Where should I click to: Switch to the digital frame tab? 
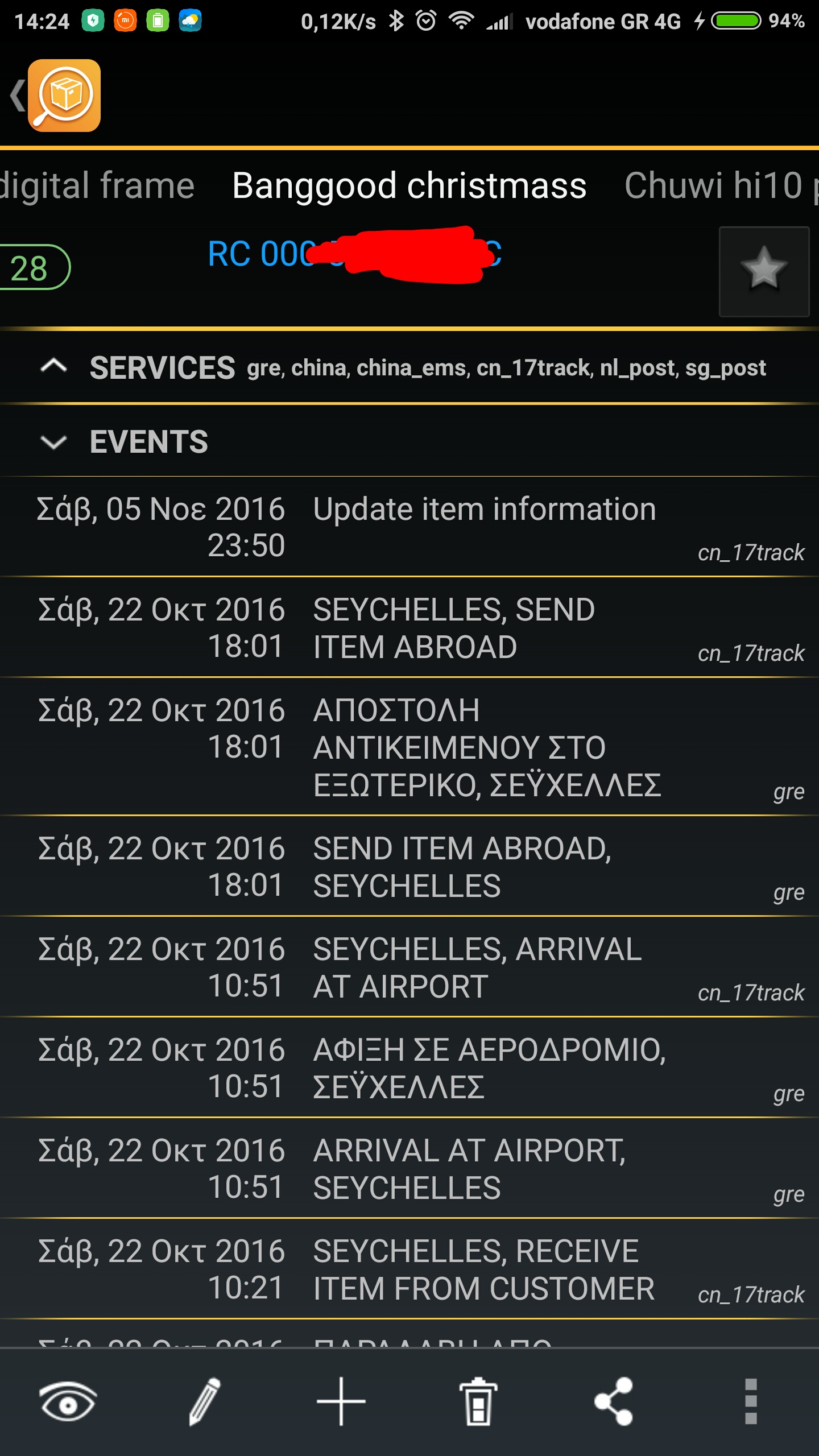97,186
